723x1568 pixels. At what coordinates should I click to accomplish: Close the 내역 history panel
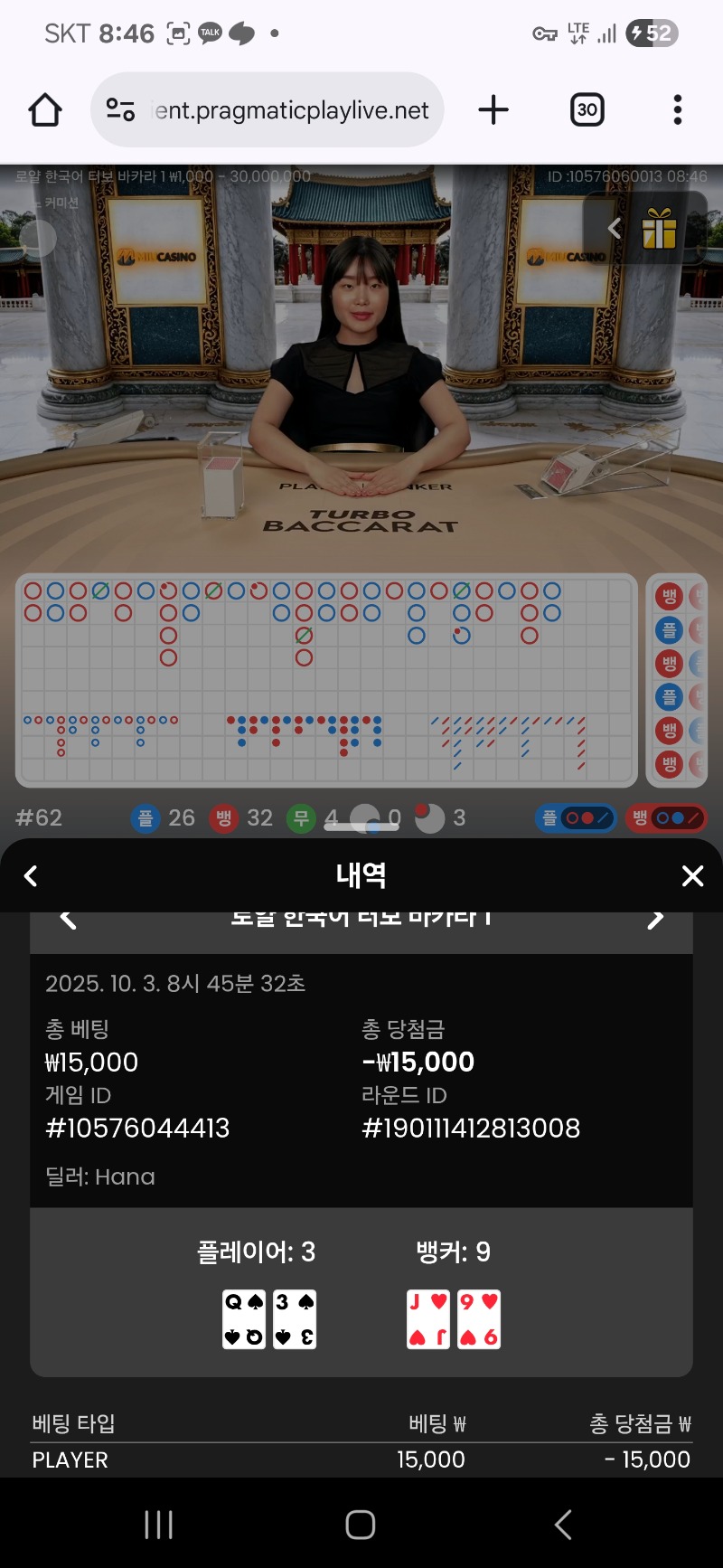692,875
